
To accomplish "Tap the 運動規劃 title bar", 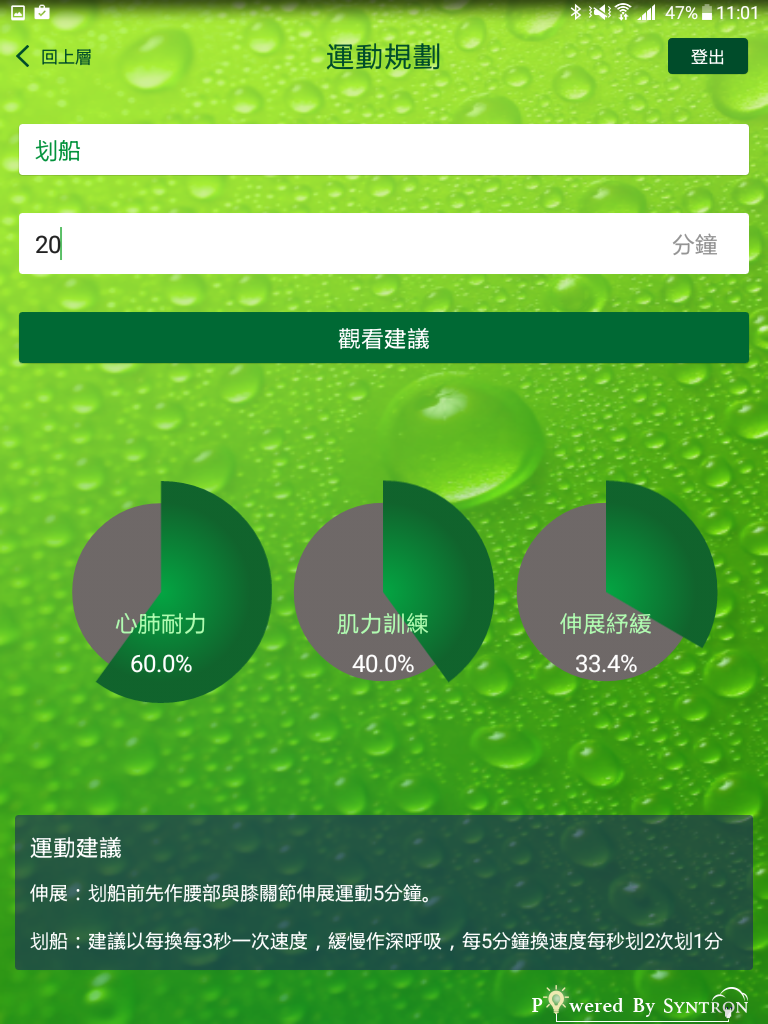I will click(x=384, y=57).
